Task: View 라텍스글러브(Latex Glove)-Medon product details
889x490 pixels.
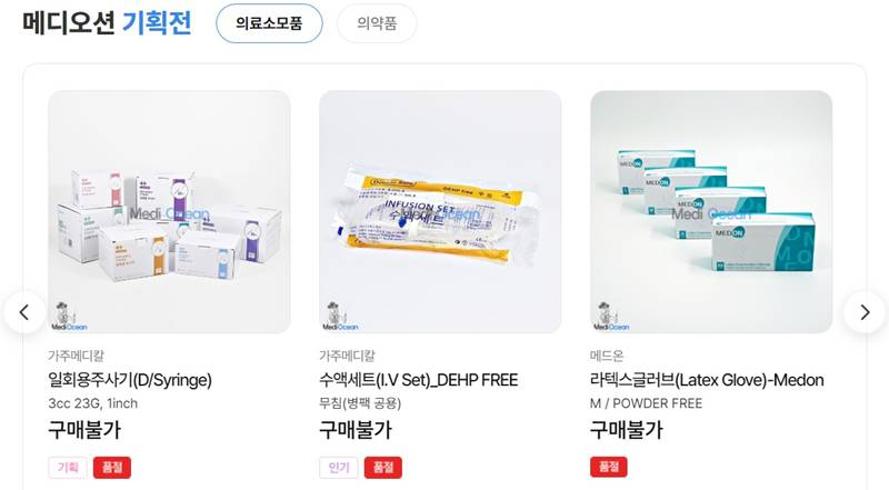Action: [x=711, y=212]
